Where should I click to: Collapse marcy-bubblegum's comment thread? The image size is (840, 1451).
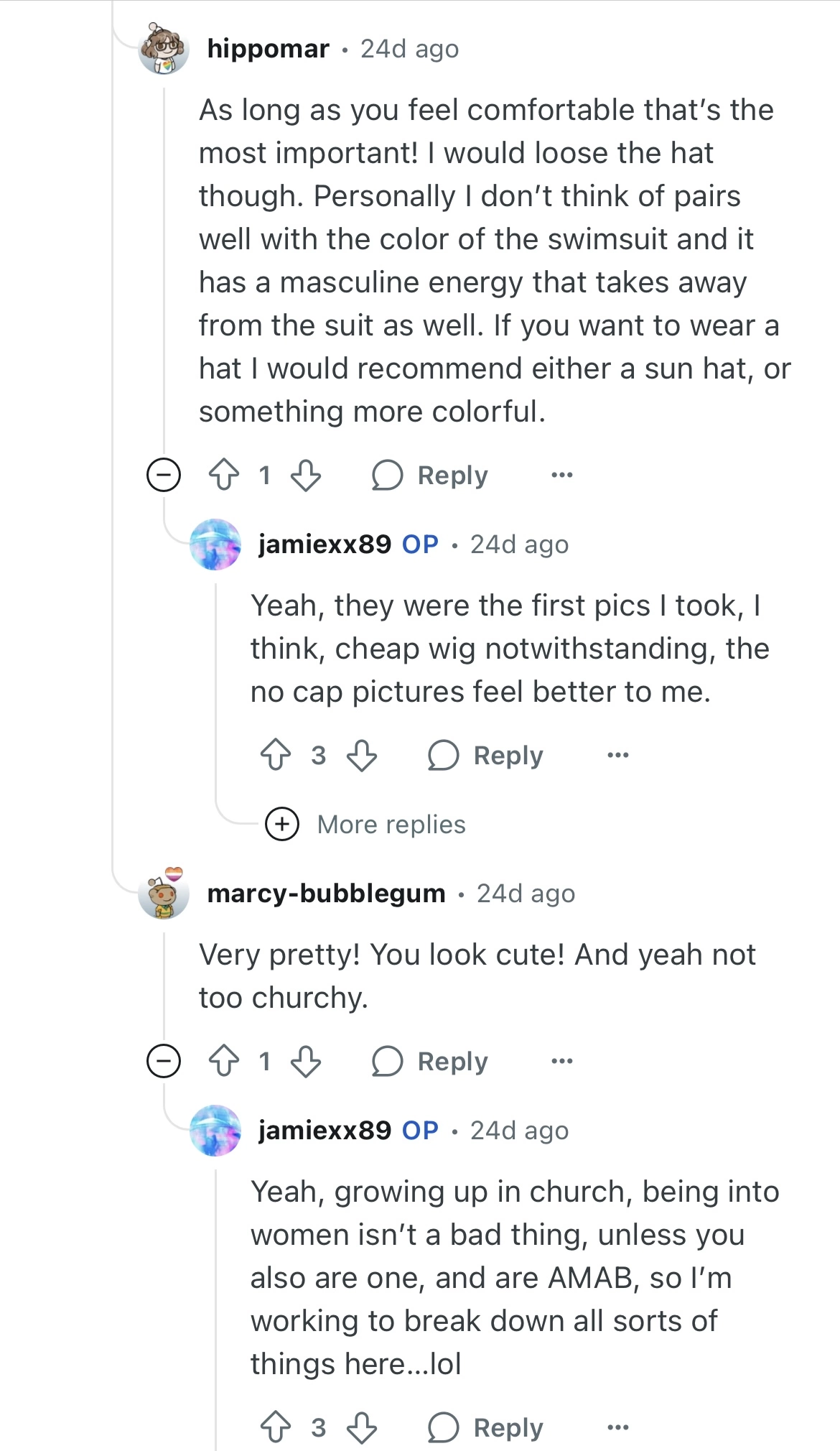click(x=164, y=1062)
